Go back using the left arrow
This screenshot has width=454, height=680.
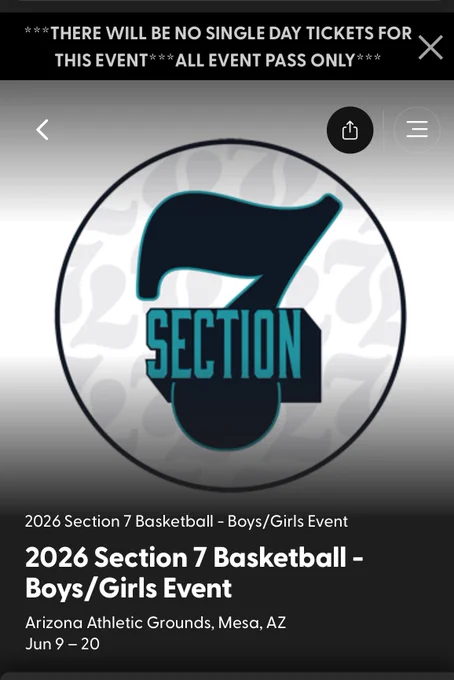click(42, 130)
